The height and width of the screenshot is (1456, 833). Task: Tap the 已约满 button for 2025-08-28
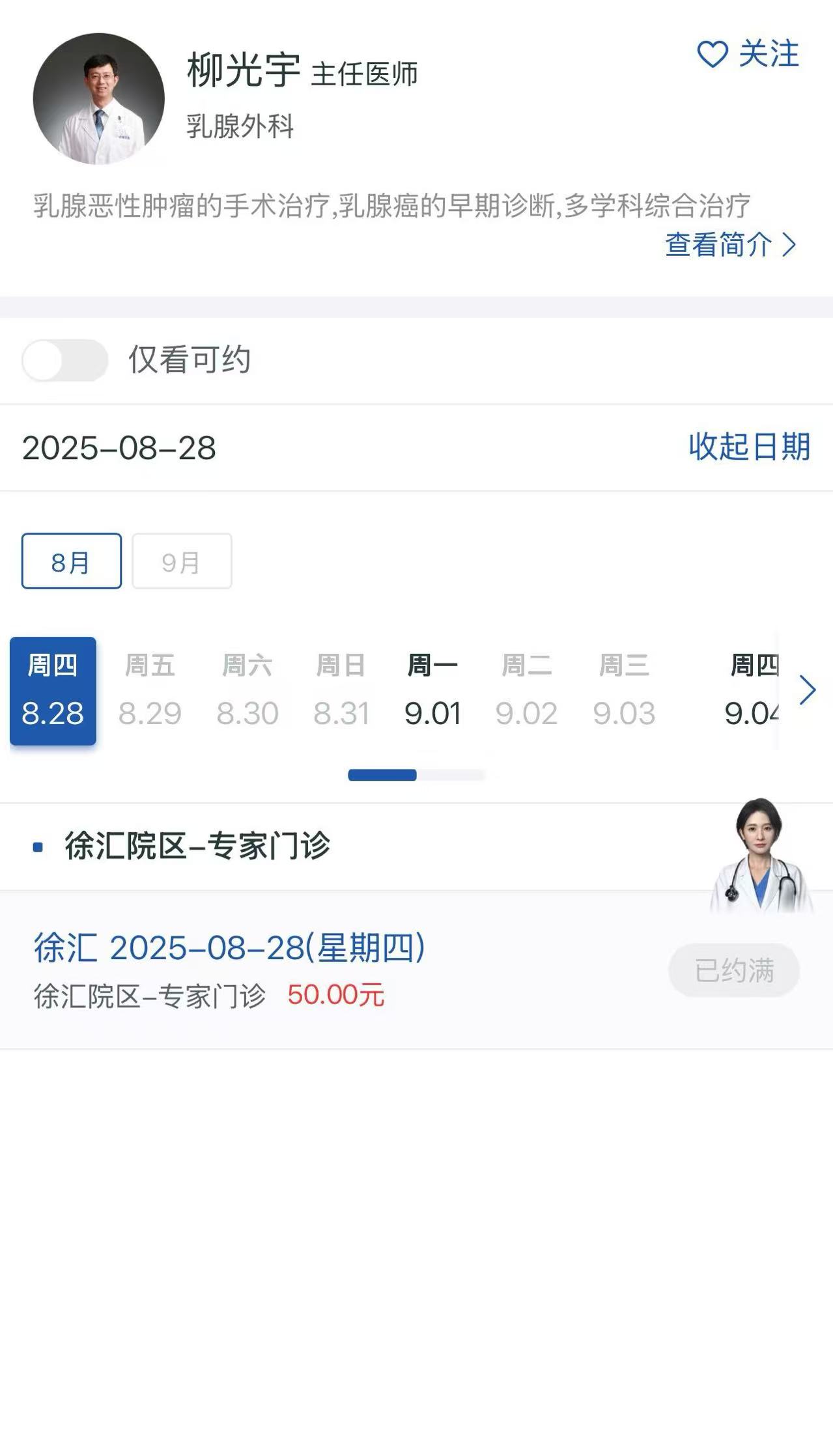click(734, 970)
